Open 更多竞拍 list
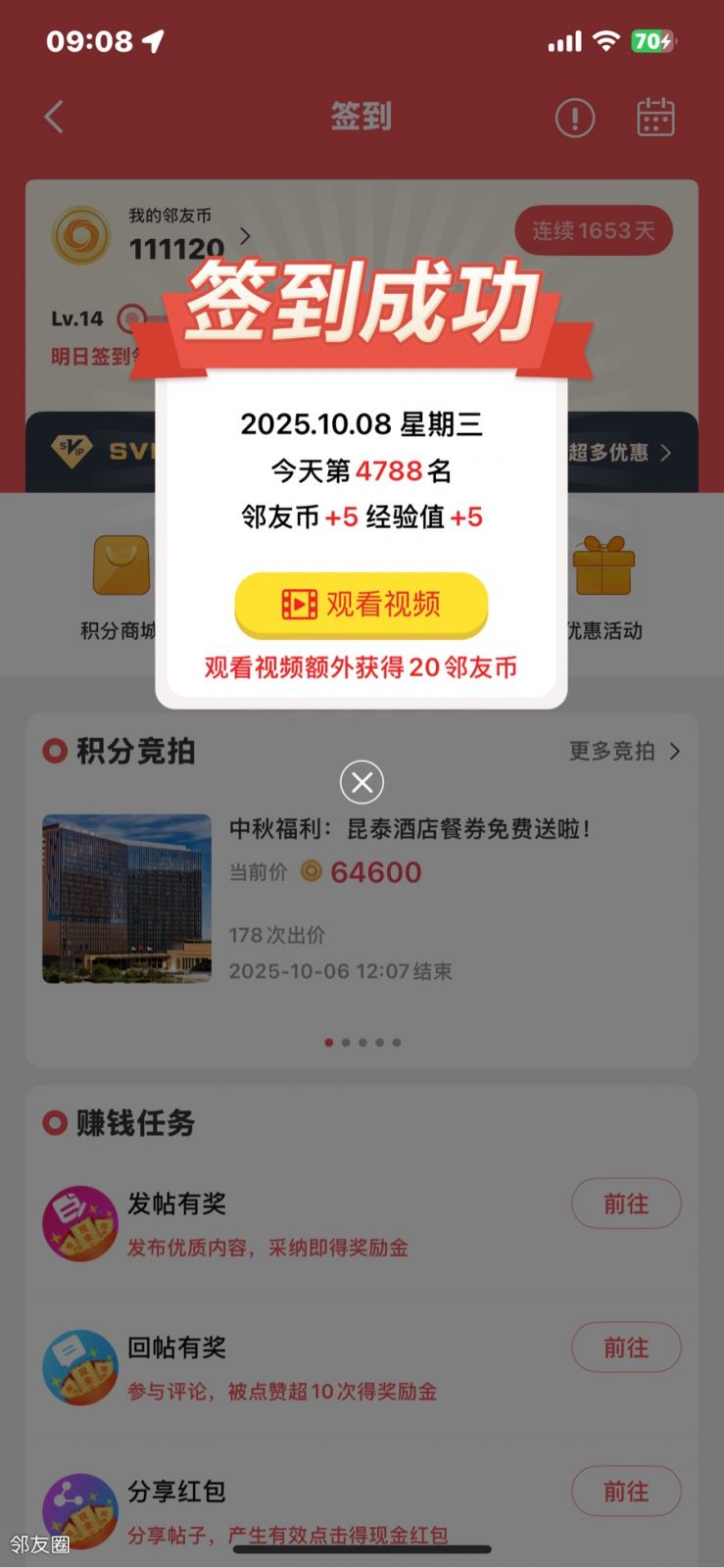This screenshot has width=724, height=1568. pyautogui.click(x=624, y=752)
